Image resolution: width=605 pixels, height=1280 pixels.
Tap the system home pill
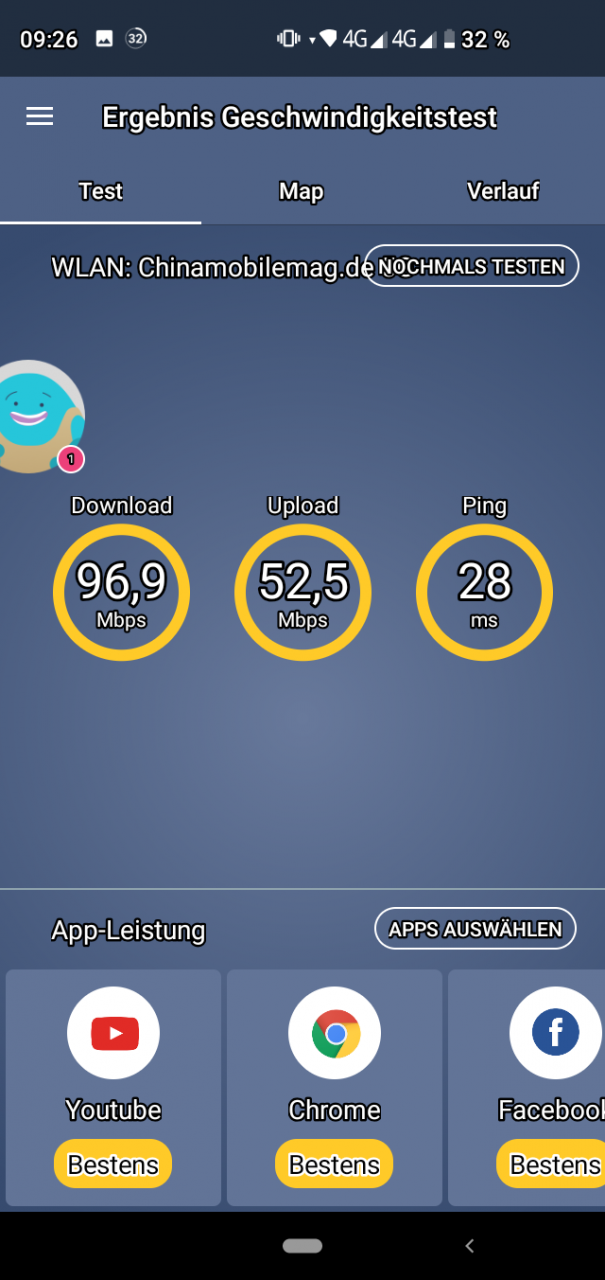pos(302,1246)
